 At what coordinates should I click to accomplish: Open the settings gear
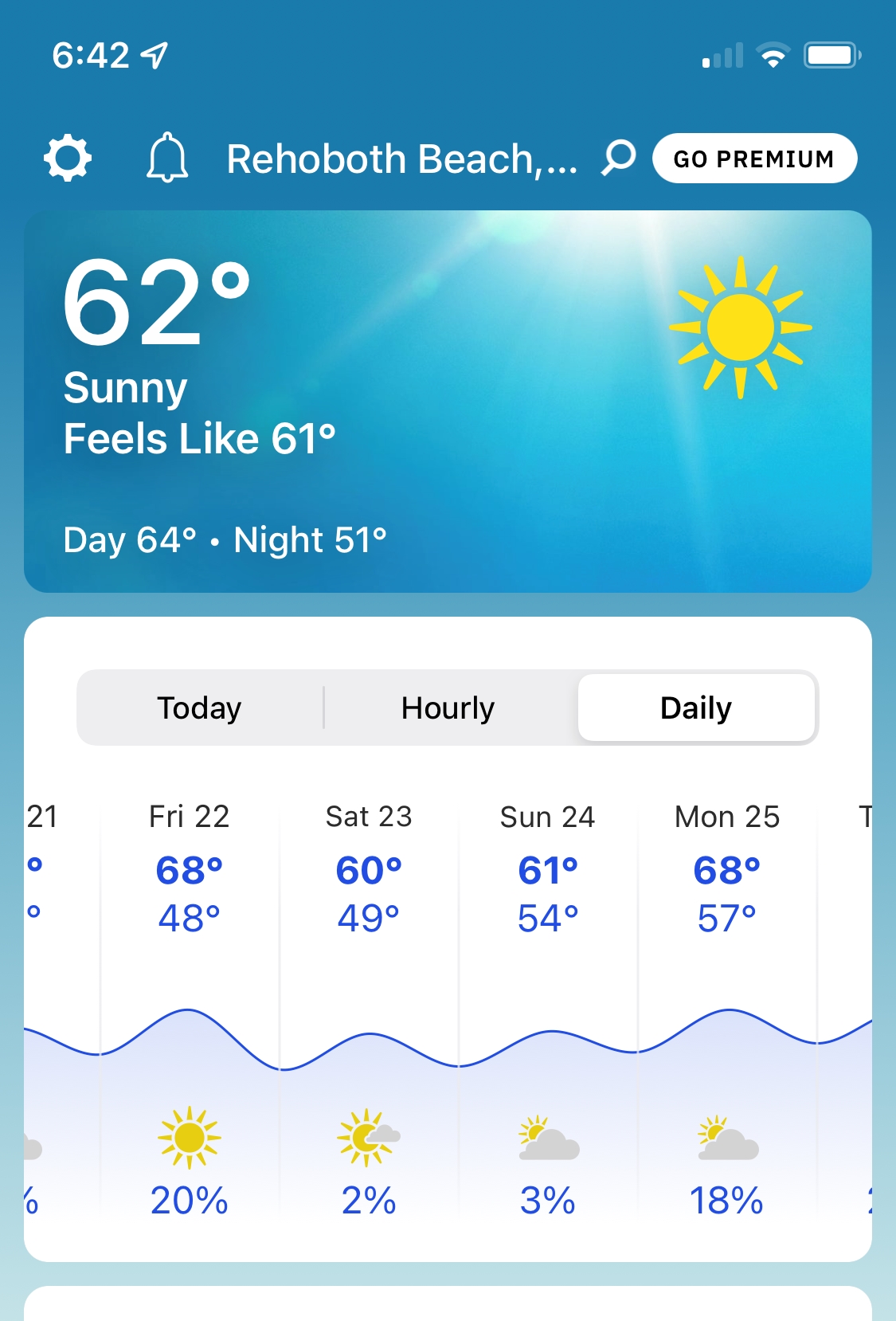68,159
